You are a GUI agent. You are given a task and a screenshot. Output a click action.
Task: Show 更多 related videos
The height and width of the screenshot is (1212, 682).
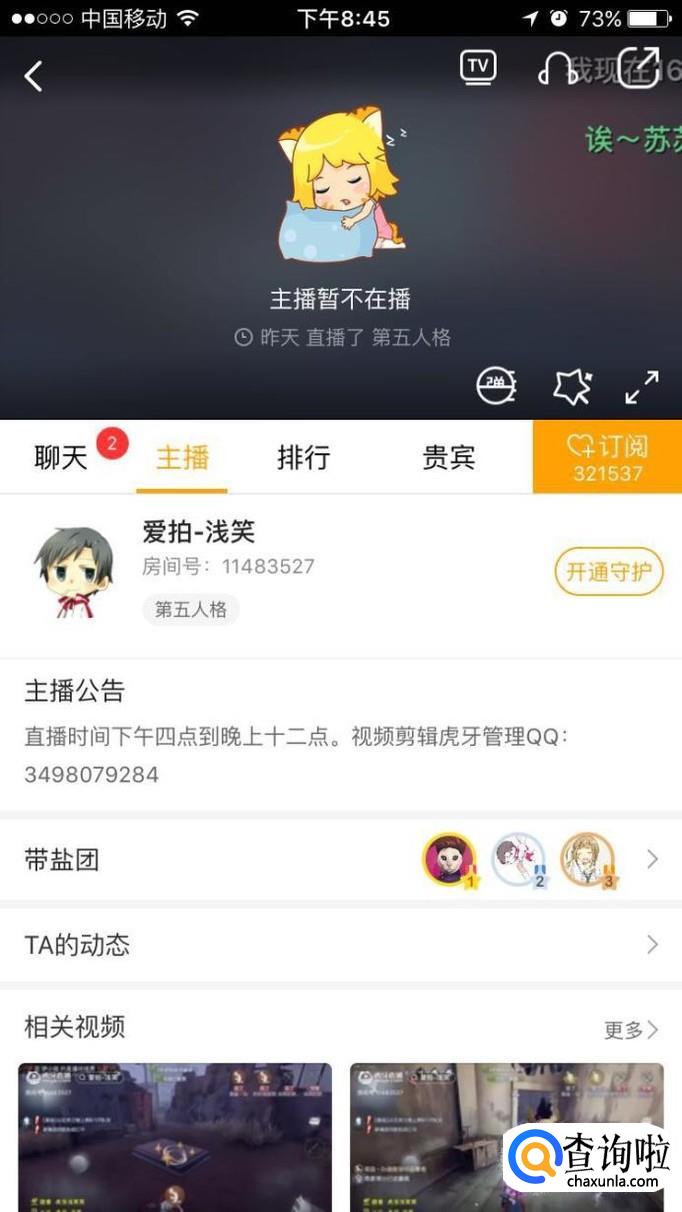click(x=631, y=1029)
